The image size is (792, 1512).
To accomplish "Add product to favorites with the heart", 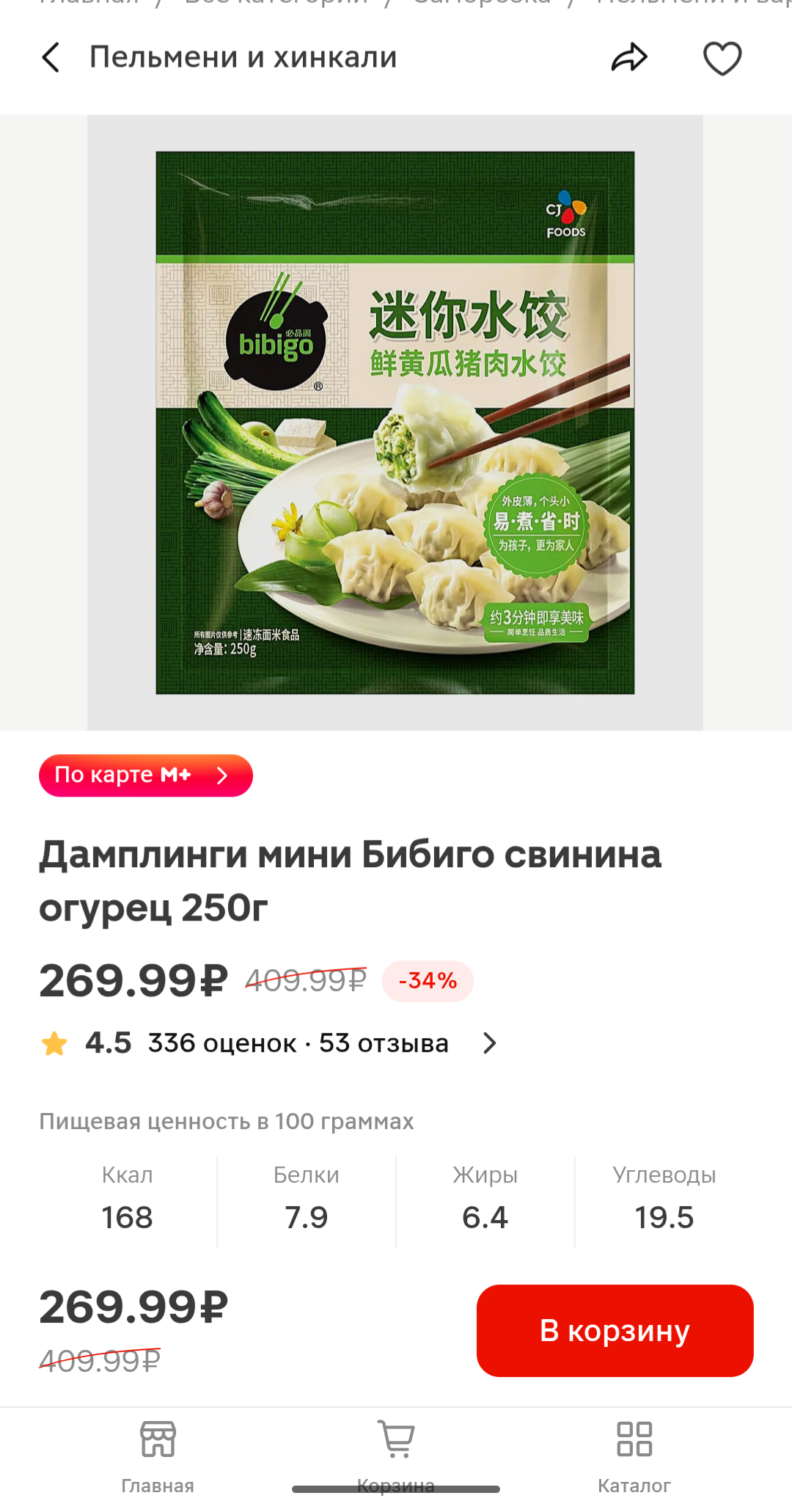I will pyautogui.click(x=722, y=58).
